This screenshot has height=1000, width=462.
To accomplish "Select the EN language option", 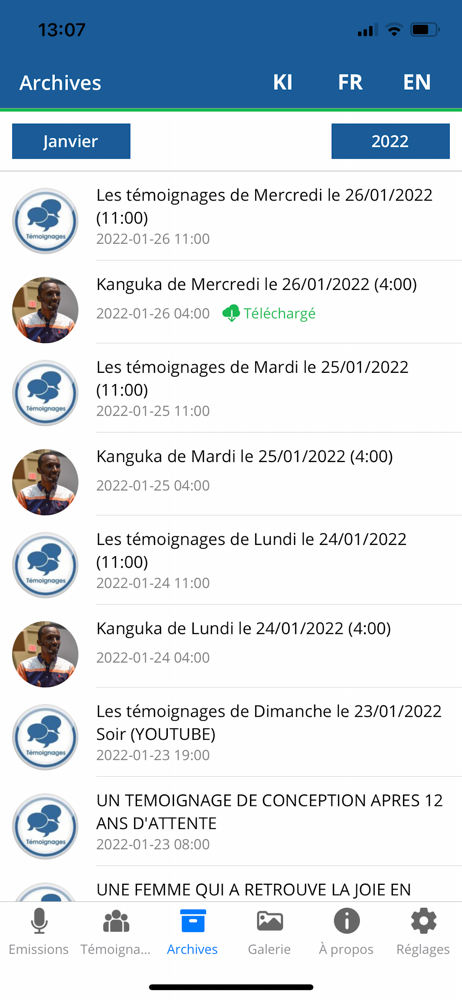I will tap(417, 82).
